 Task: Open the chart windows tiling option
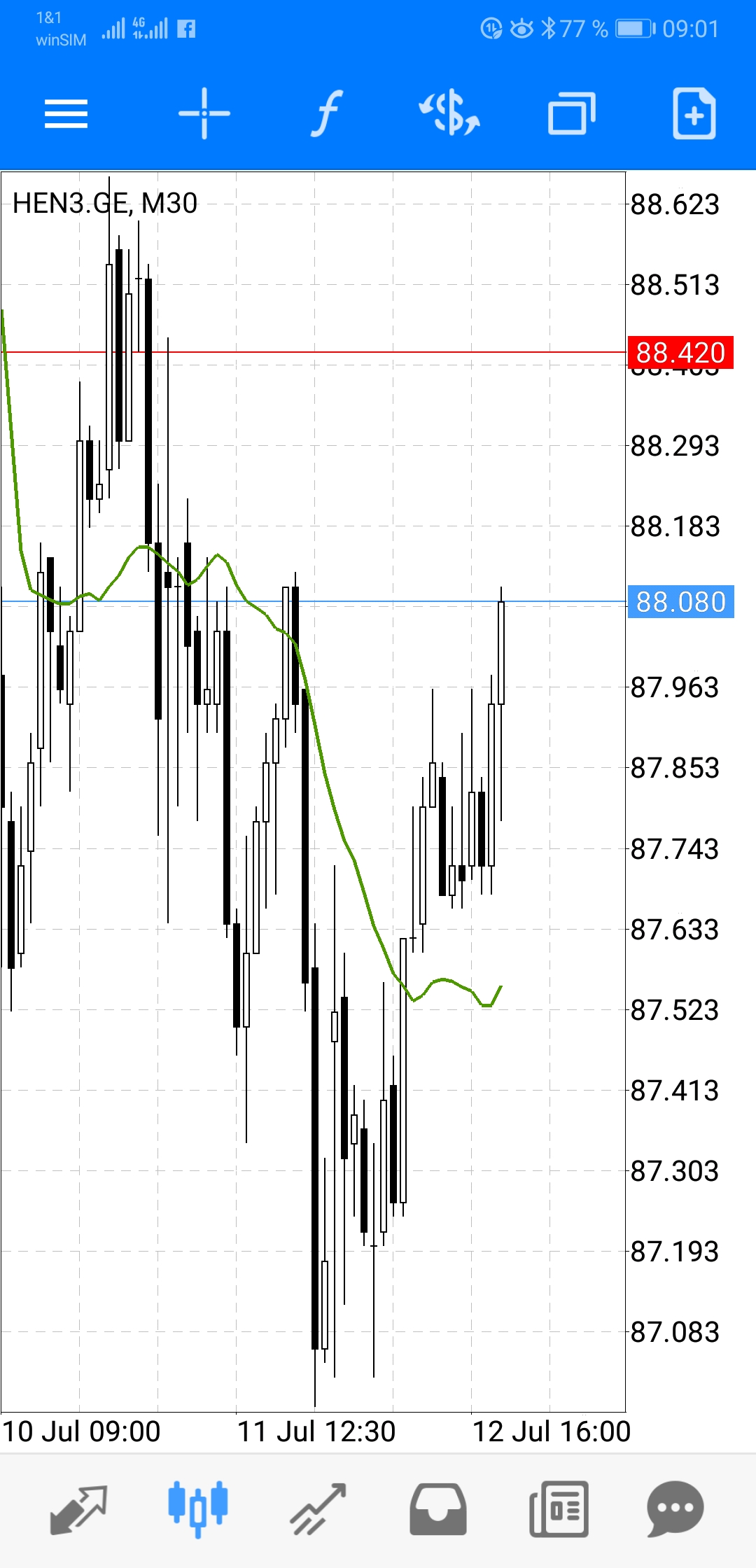(571, 114)
